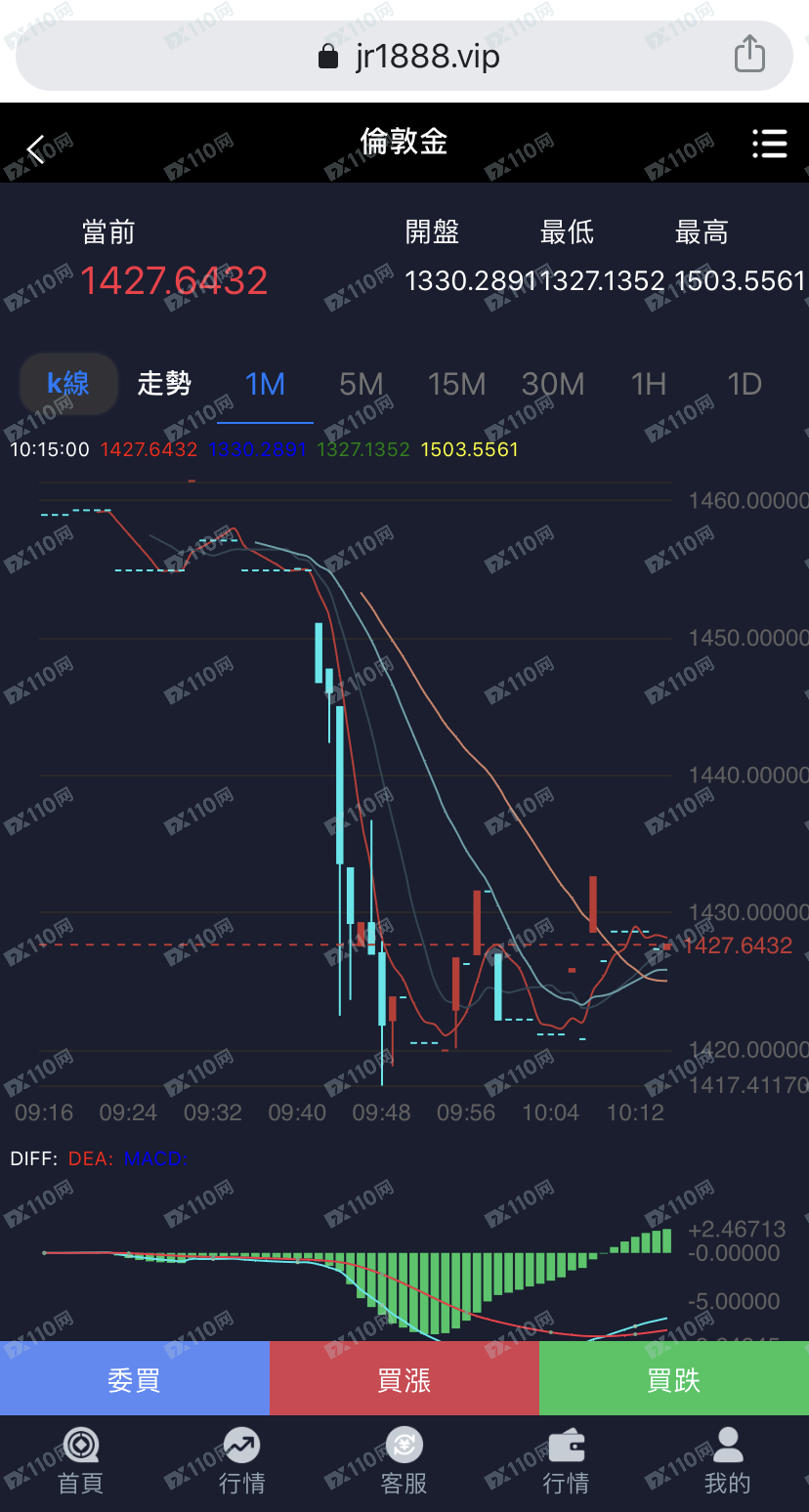Switch to 走勢 trend view
The height and width of the screenshot is (1512, 809).
coord(164,384)
